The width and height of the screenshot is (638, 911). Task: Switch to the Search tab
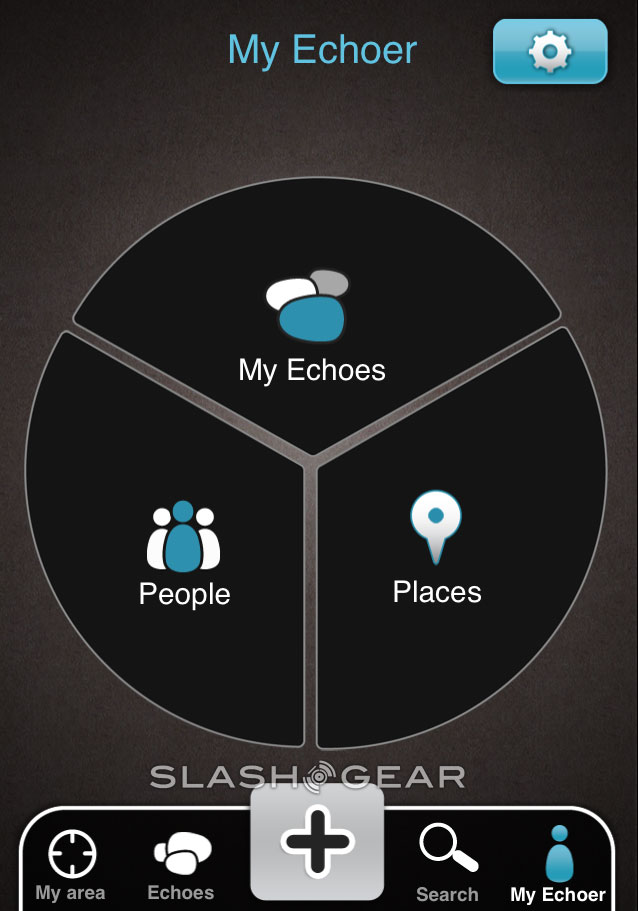pos(447,863)
